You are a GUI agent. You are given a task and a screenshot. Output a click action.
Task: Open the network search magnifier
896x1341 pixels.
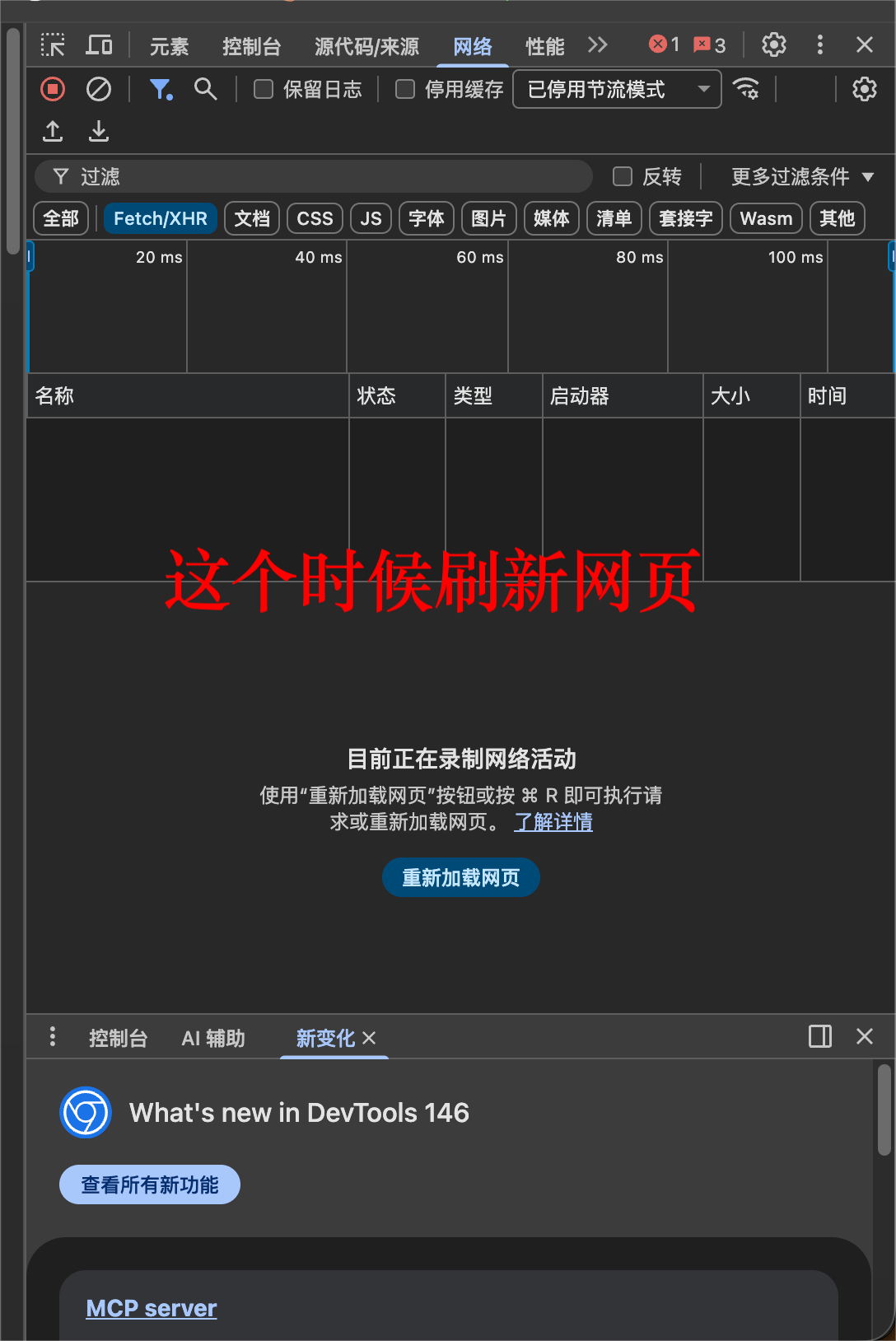(205, 89)
